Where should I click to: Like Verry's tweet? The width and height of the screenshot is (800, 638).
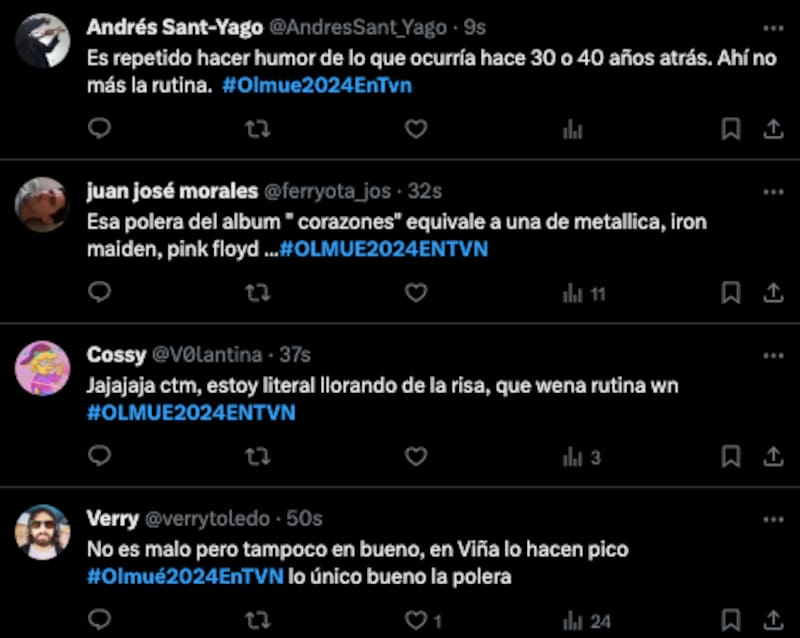point(416,620)
